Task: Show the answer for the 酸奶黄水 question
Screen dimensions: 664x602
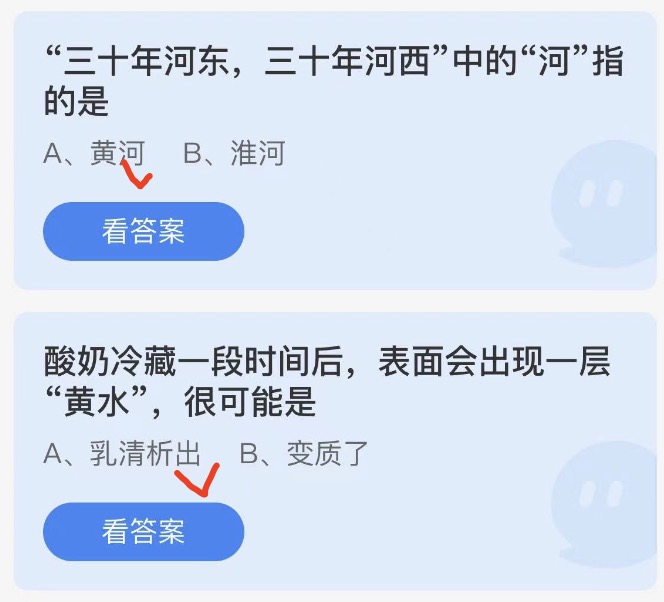Action: coord(143,531)
